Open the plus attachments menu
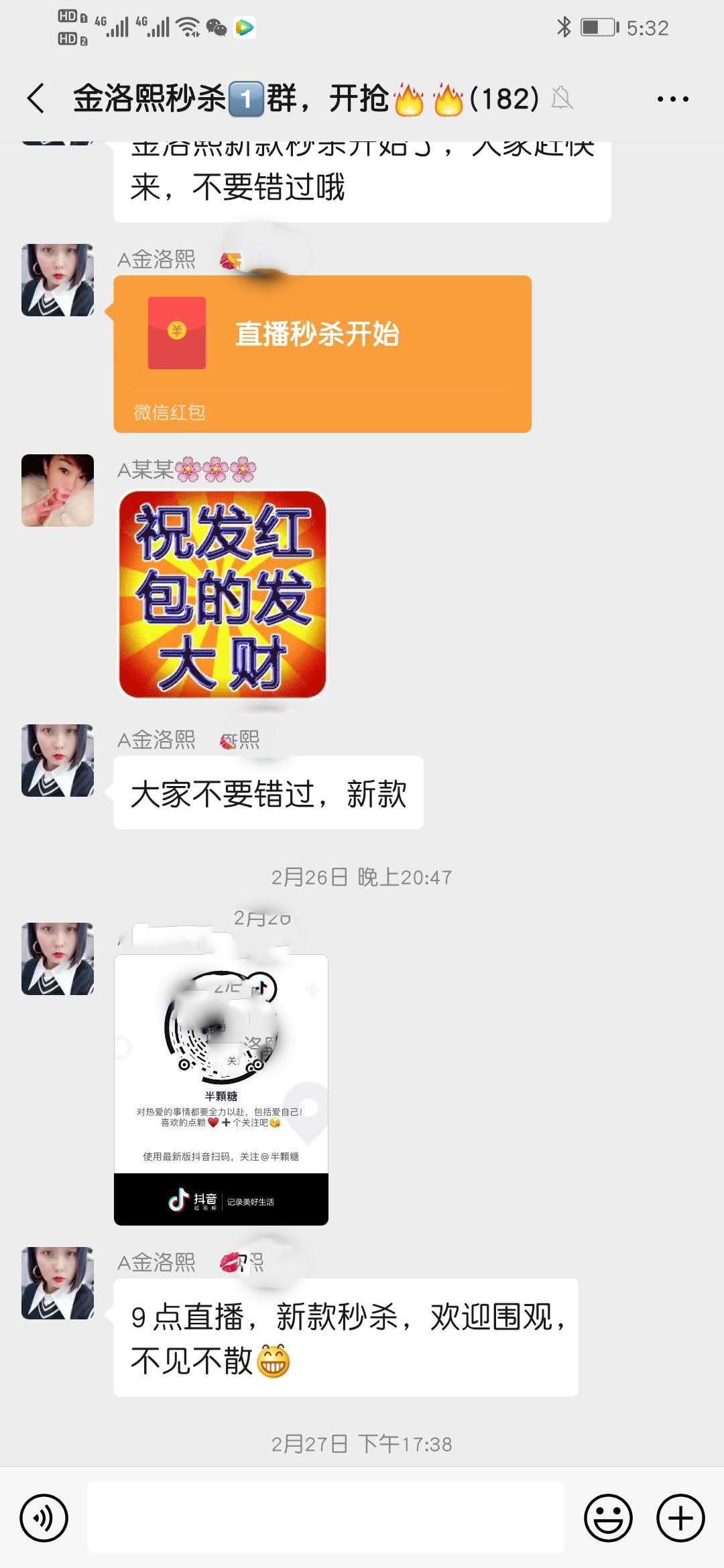The image size is (724, 1568). coord(680,1518)
